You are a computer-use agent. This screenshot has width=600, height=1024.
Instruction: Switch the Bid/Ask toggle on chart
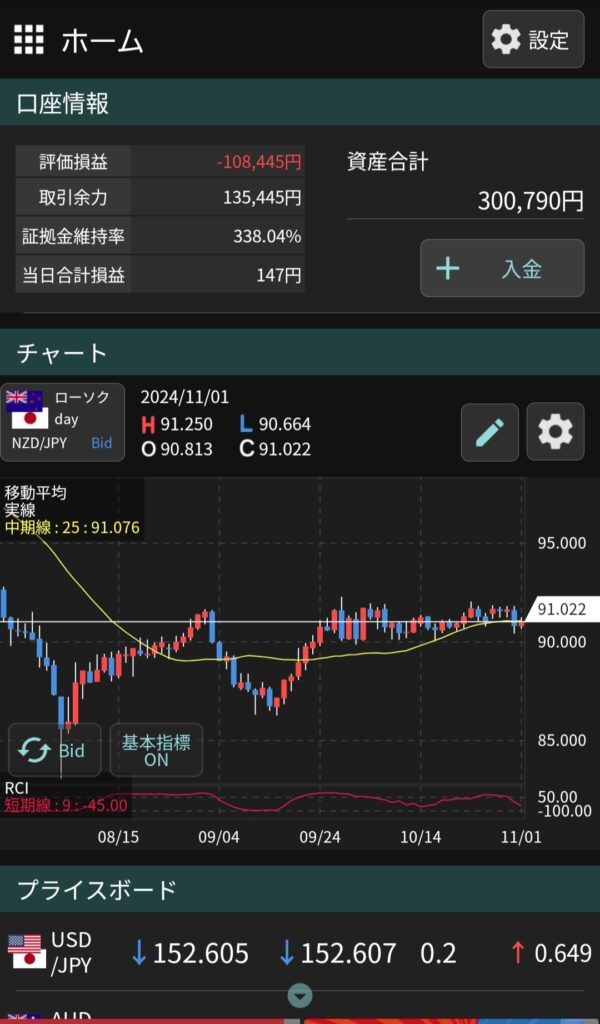coord(55,750)
